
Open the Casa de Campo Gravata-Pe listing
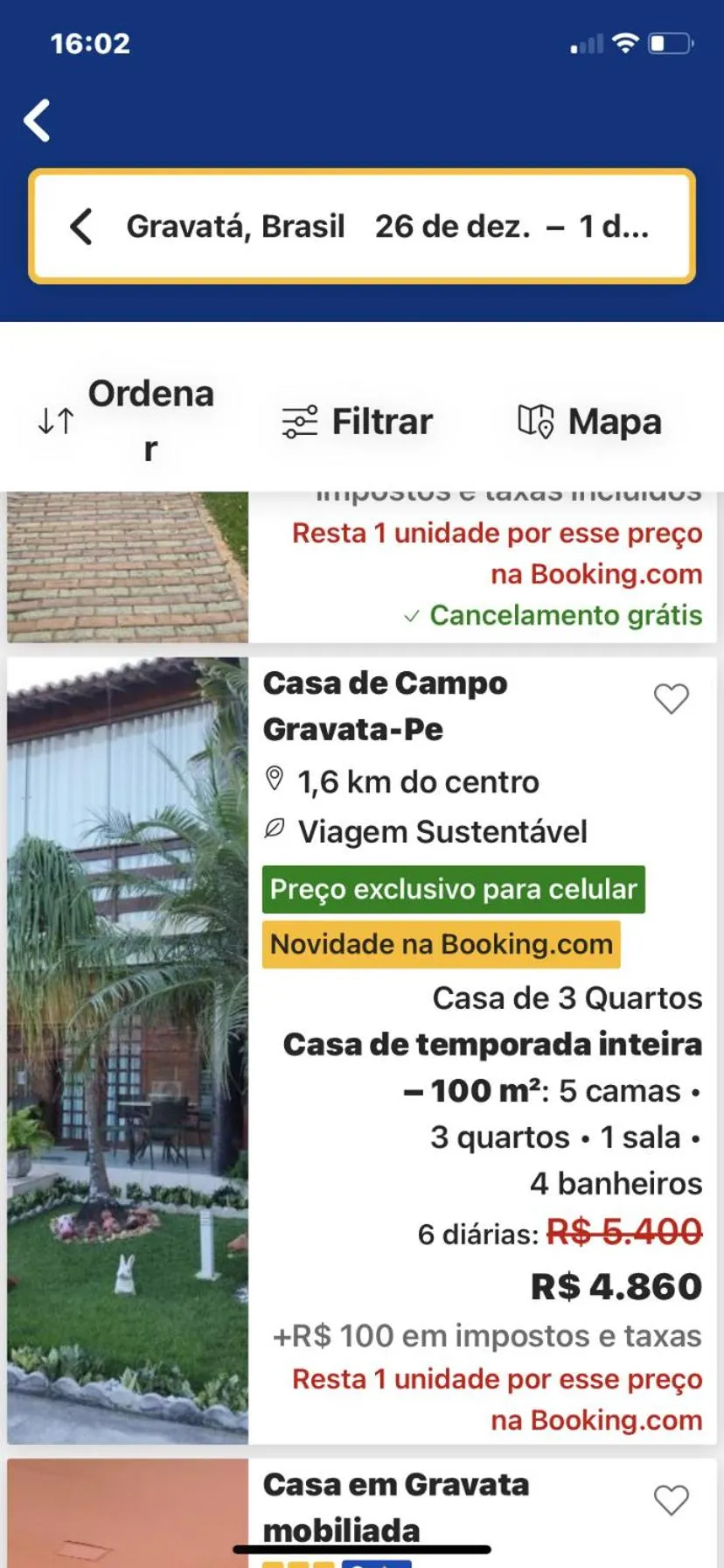click(386, 707)
